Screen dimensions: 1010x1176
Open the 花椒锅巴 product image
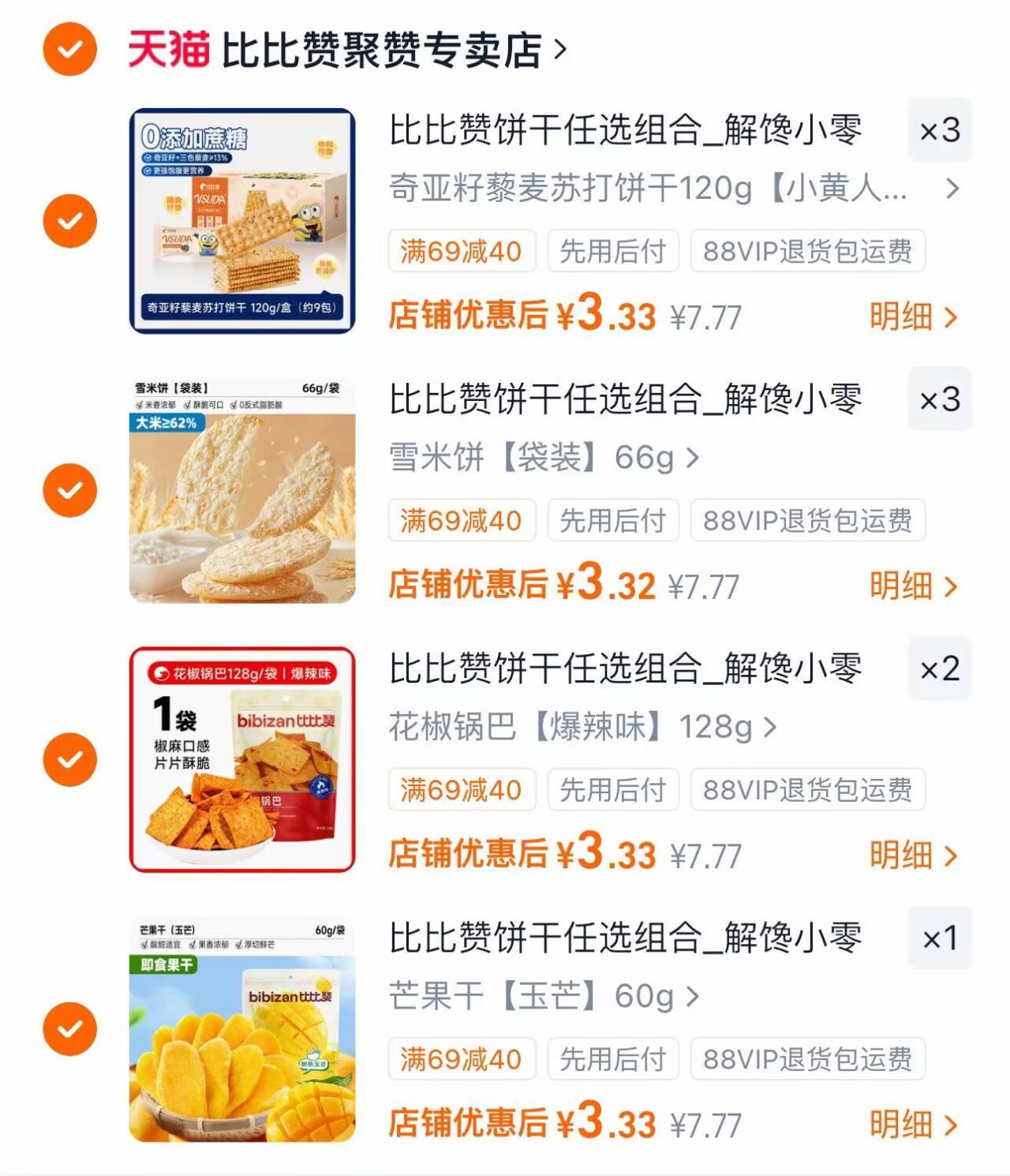pos(242,759)
